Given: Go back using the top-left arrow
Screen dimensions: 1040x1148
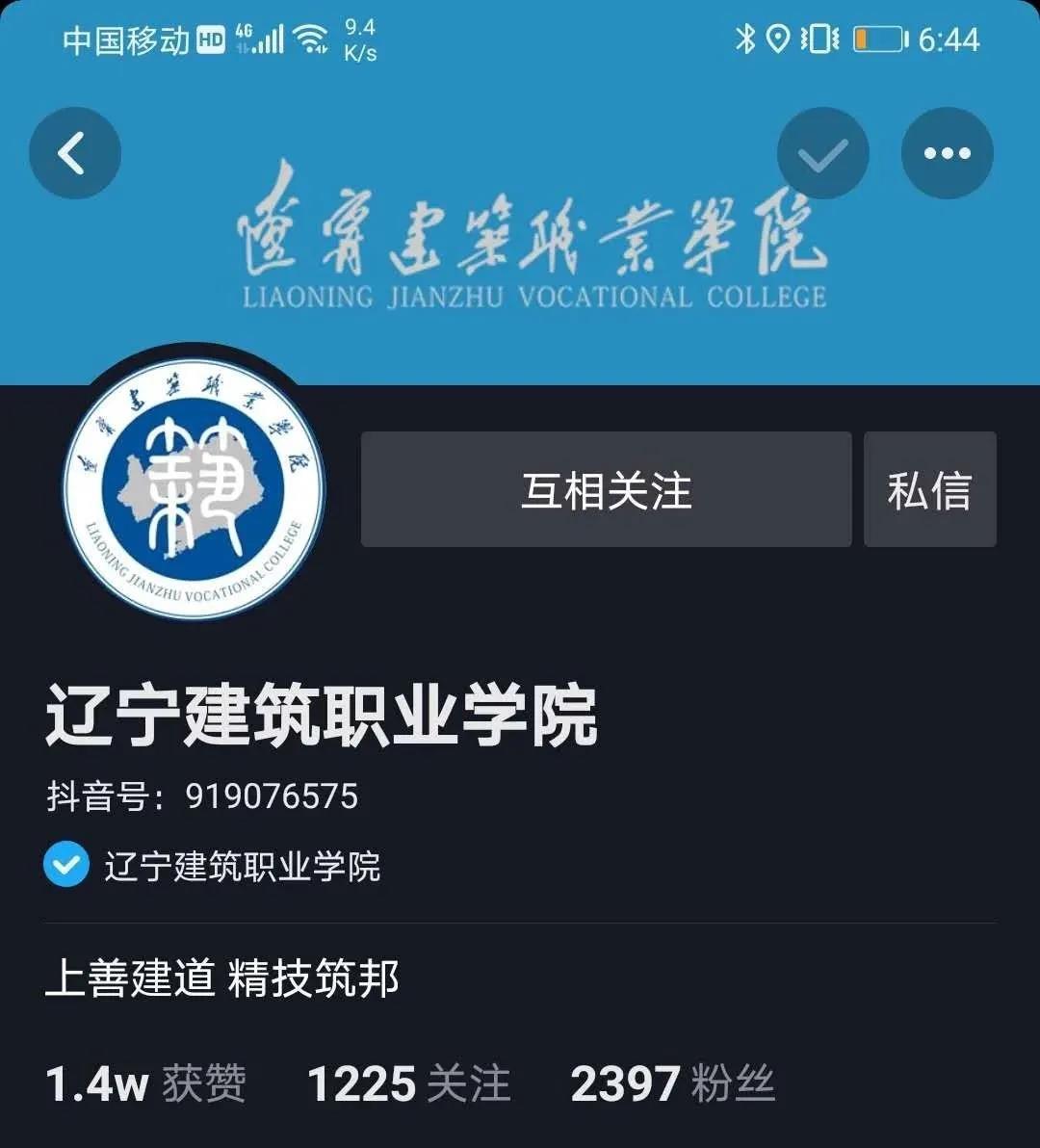Looking at the screenshot, I should 74,154.
